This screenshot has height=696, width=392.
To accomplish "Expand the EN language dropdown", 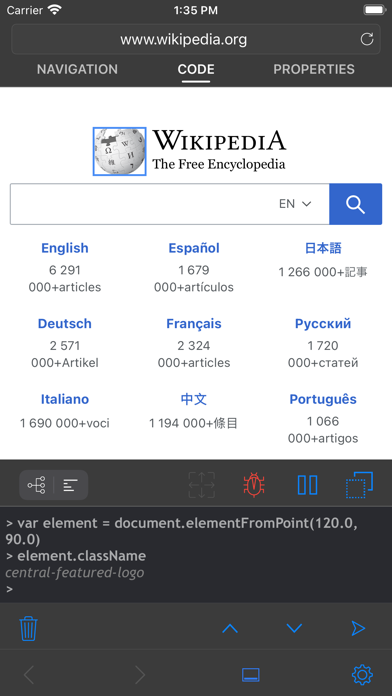I will [x=295, y=204].
